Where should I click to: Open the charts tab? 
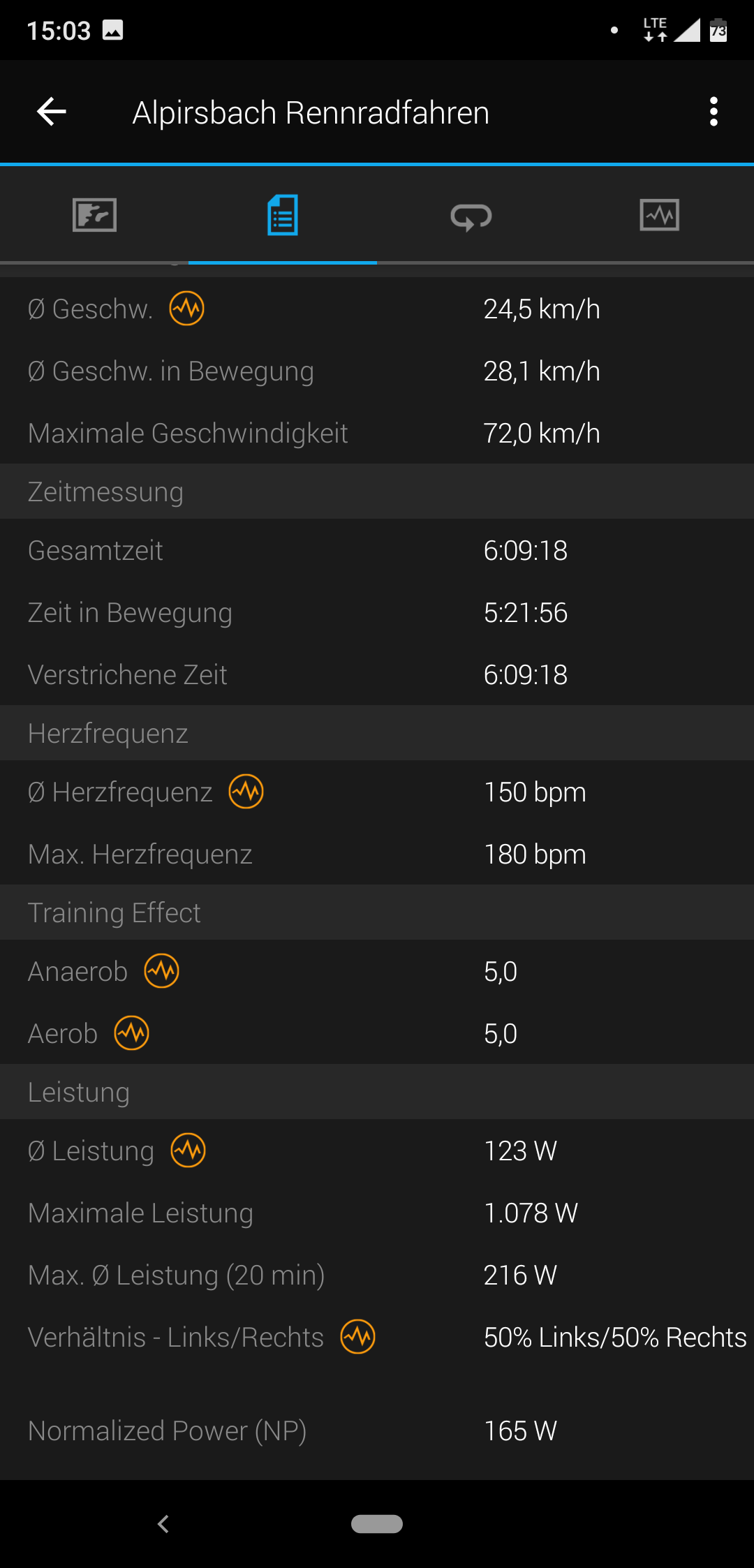659,215
